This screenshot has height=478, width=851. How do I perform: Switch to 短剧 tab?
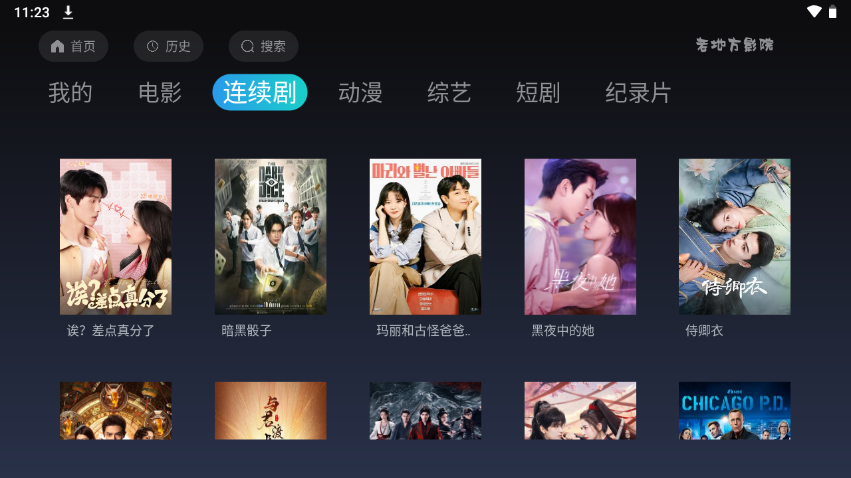click(538, 93)
